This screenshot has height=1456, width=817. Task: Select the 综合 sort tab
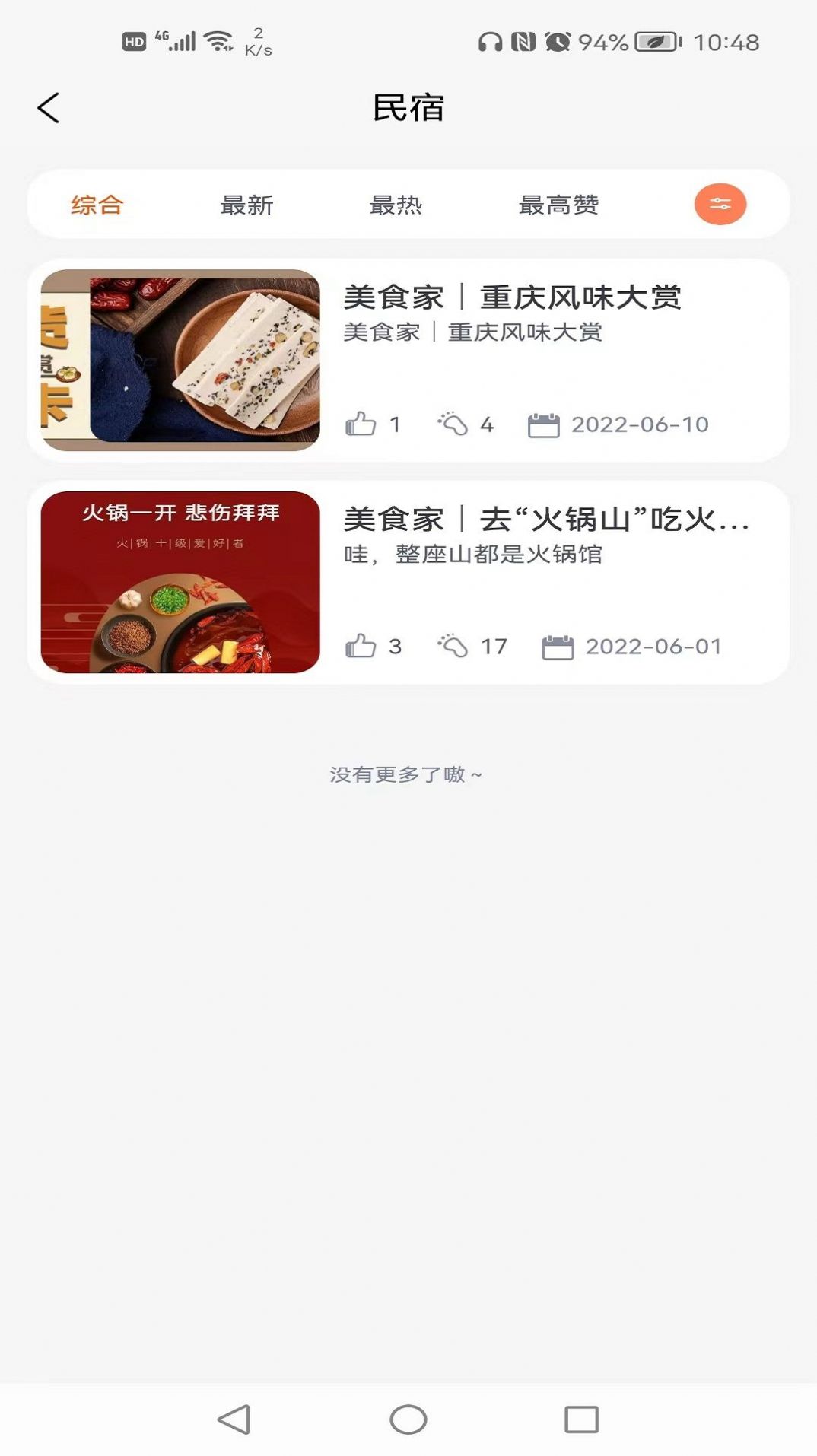(x=97, y=205)
